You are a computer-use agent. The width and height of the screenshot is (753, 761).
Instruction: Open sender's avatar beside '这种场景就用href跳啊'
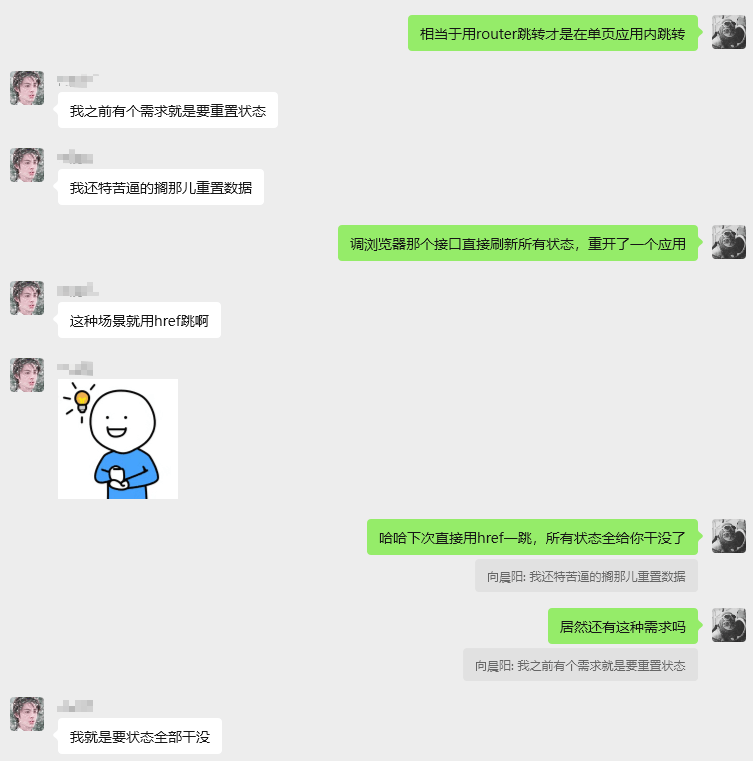[x=27, y=298]
